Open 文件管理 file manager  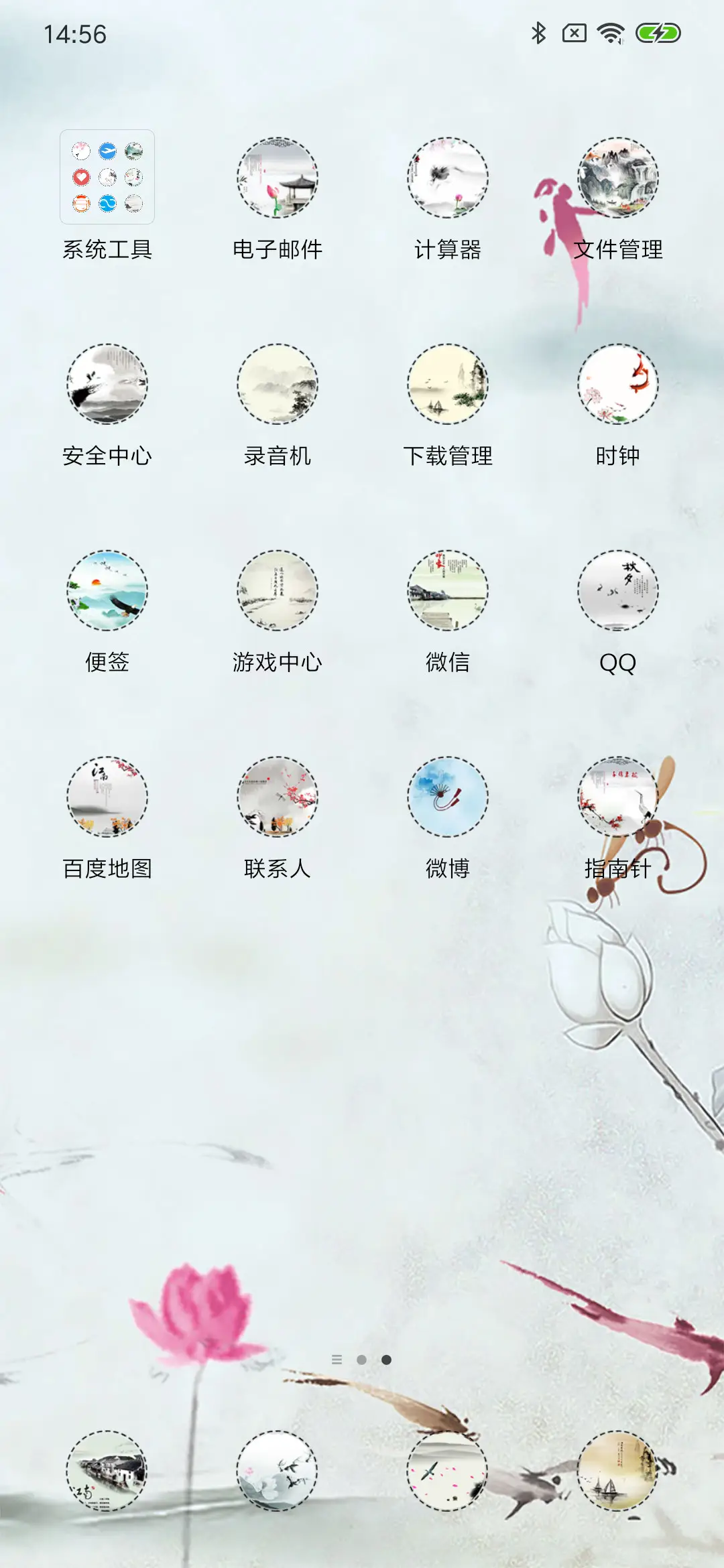618,178
